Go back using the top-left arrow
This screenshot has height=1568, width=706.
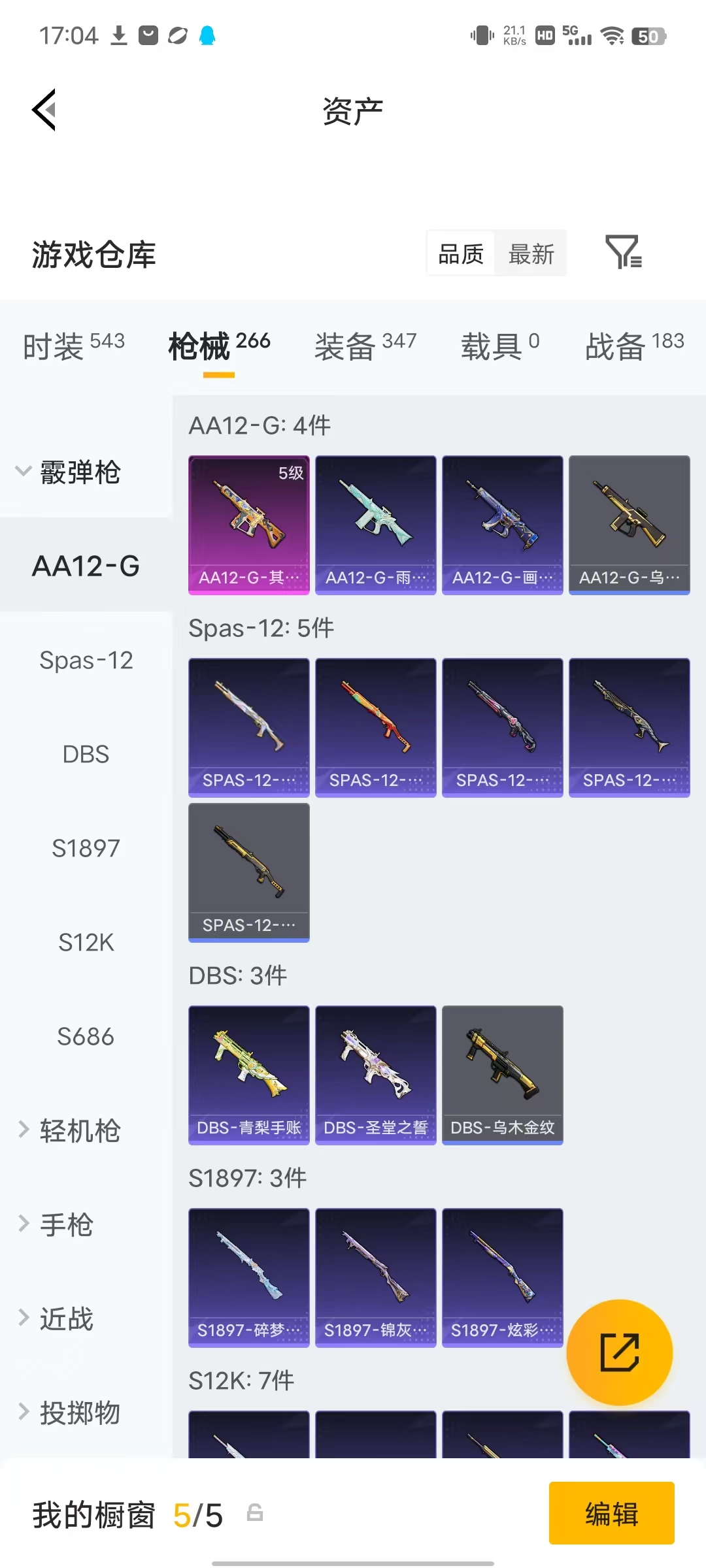tap(44, 110)
